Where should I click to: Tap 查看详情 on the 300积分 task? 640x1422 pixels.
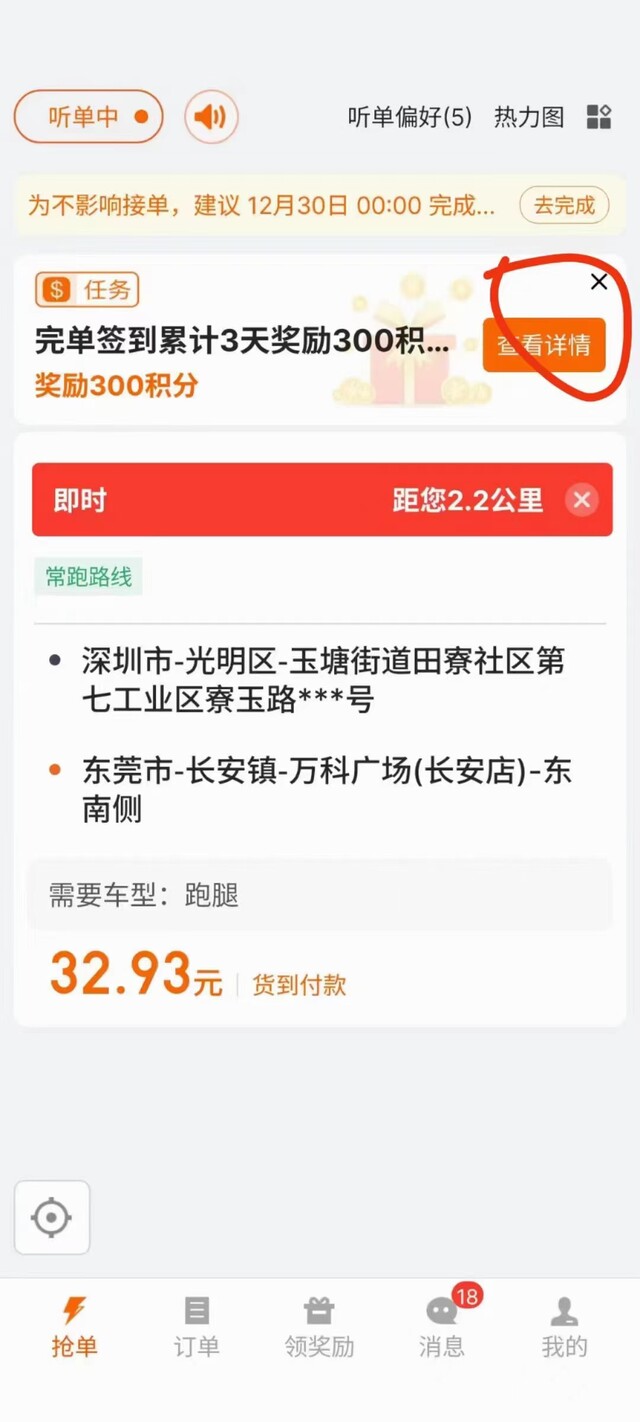tap(544, 345)
